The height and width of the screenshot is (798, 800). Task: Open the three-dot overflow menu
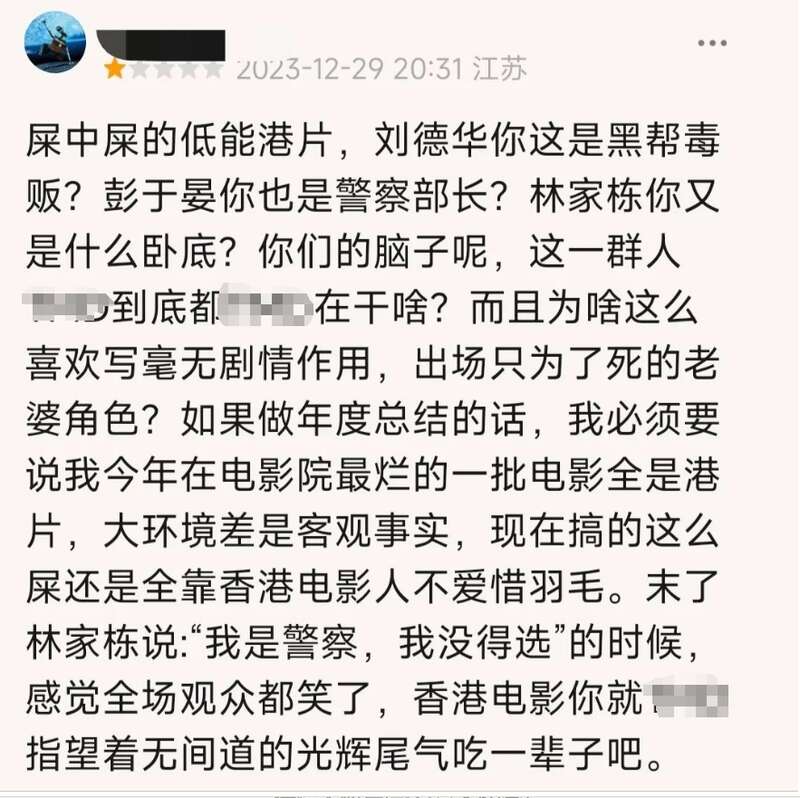tap(713, 44)
